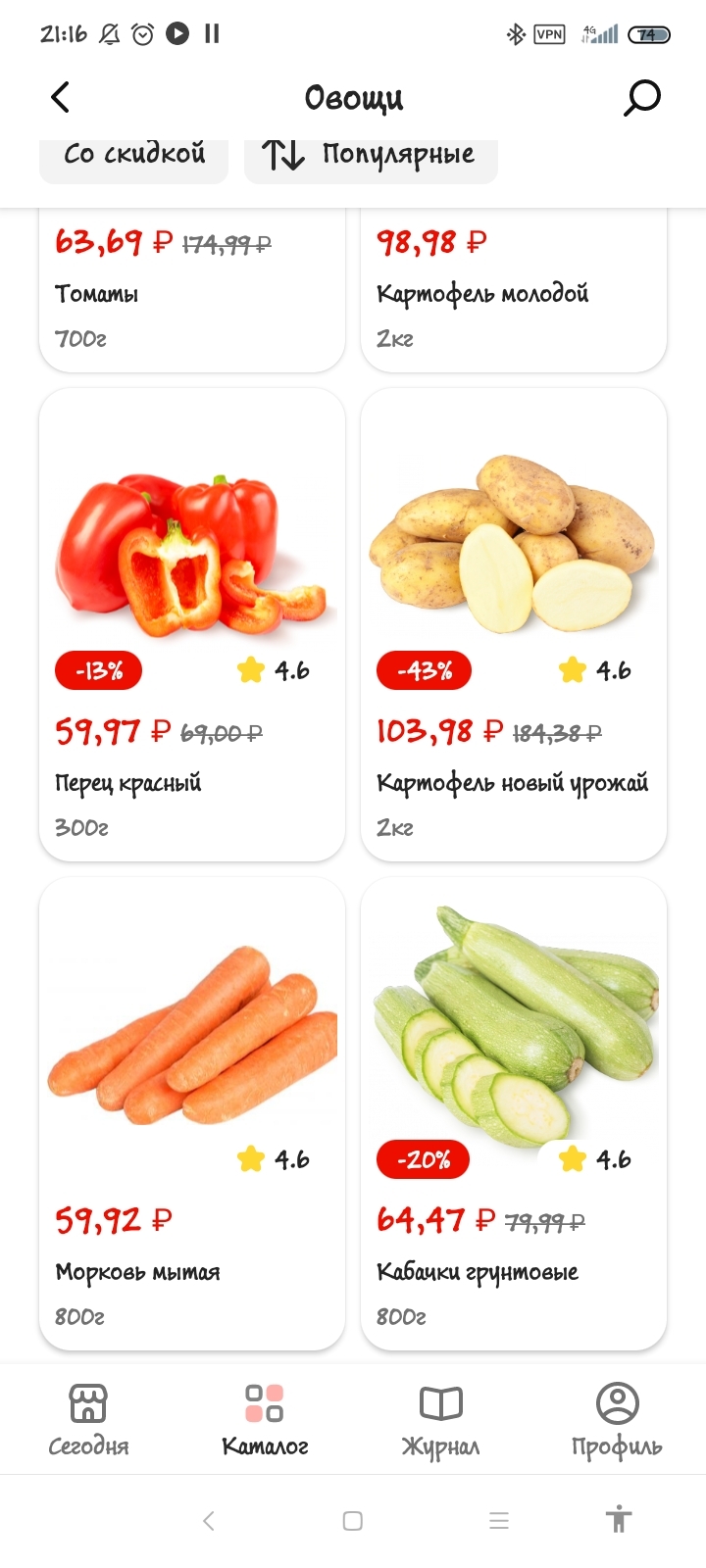Tap the system home button

[353, 1521]
